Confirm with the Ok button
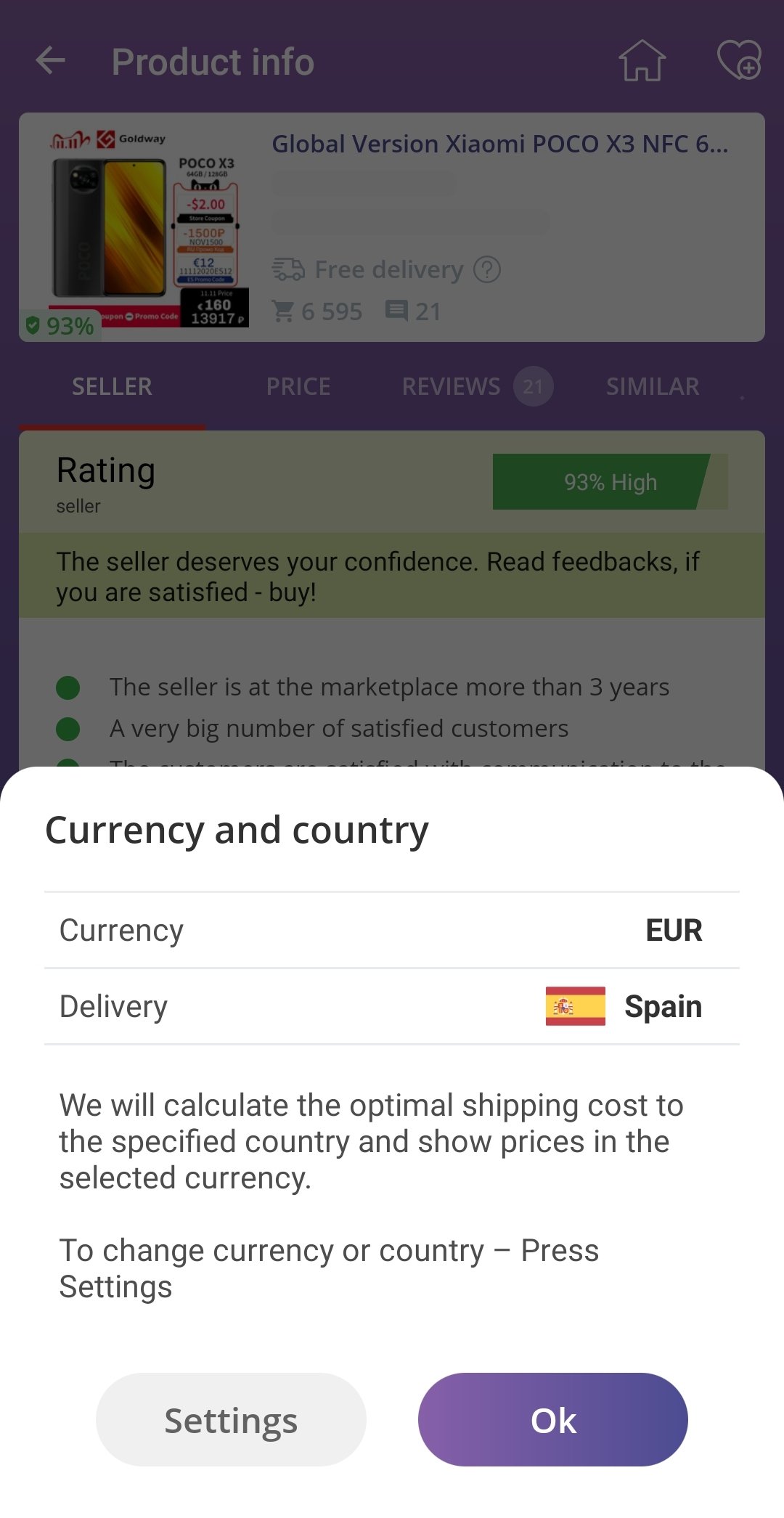The width and height of the screenshot is (784, 1518). [x=552, y=1419]
